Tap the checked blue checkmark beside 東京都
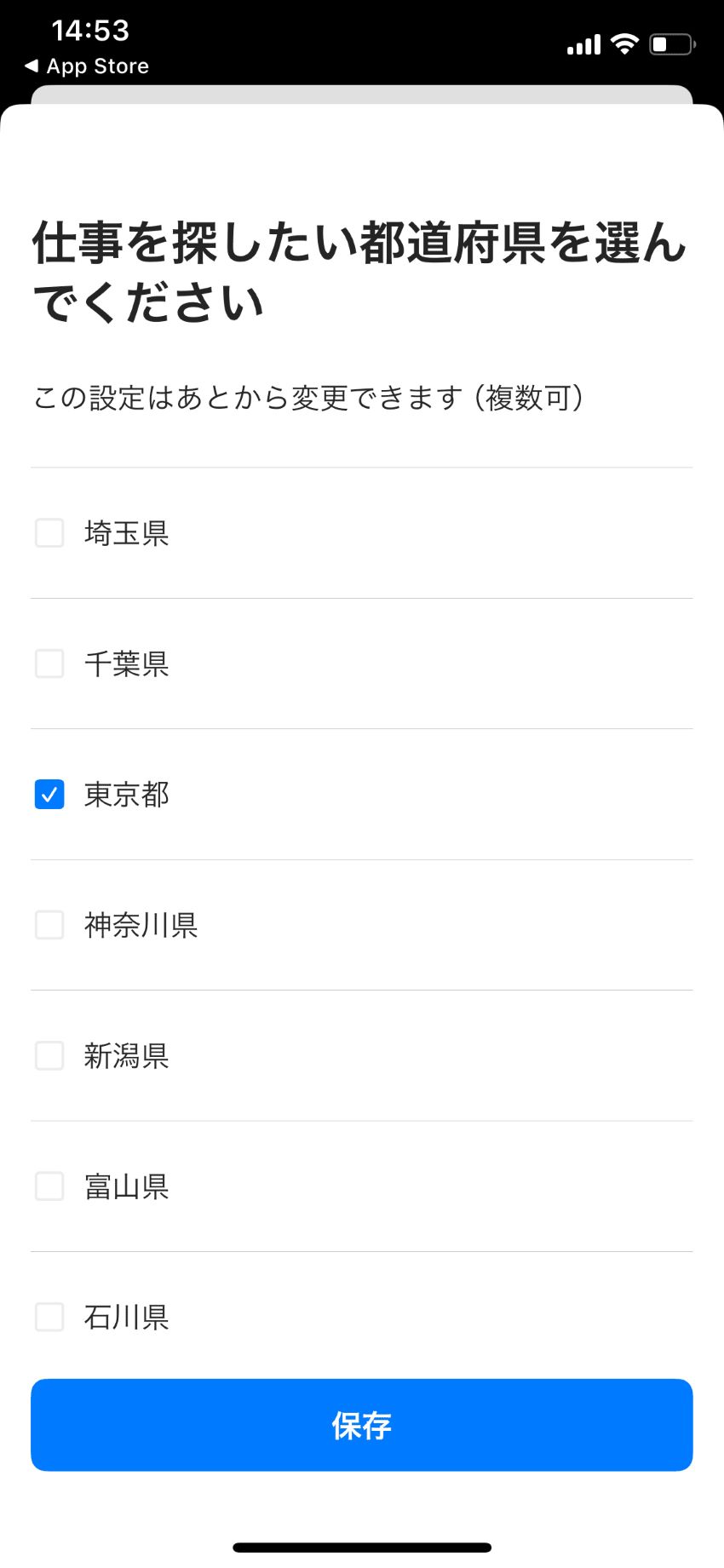The image size is (724, 1568). coord(49,795)
